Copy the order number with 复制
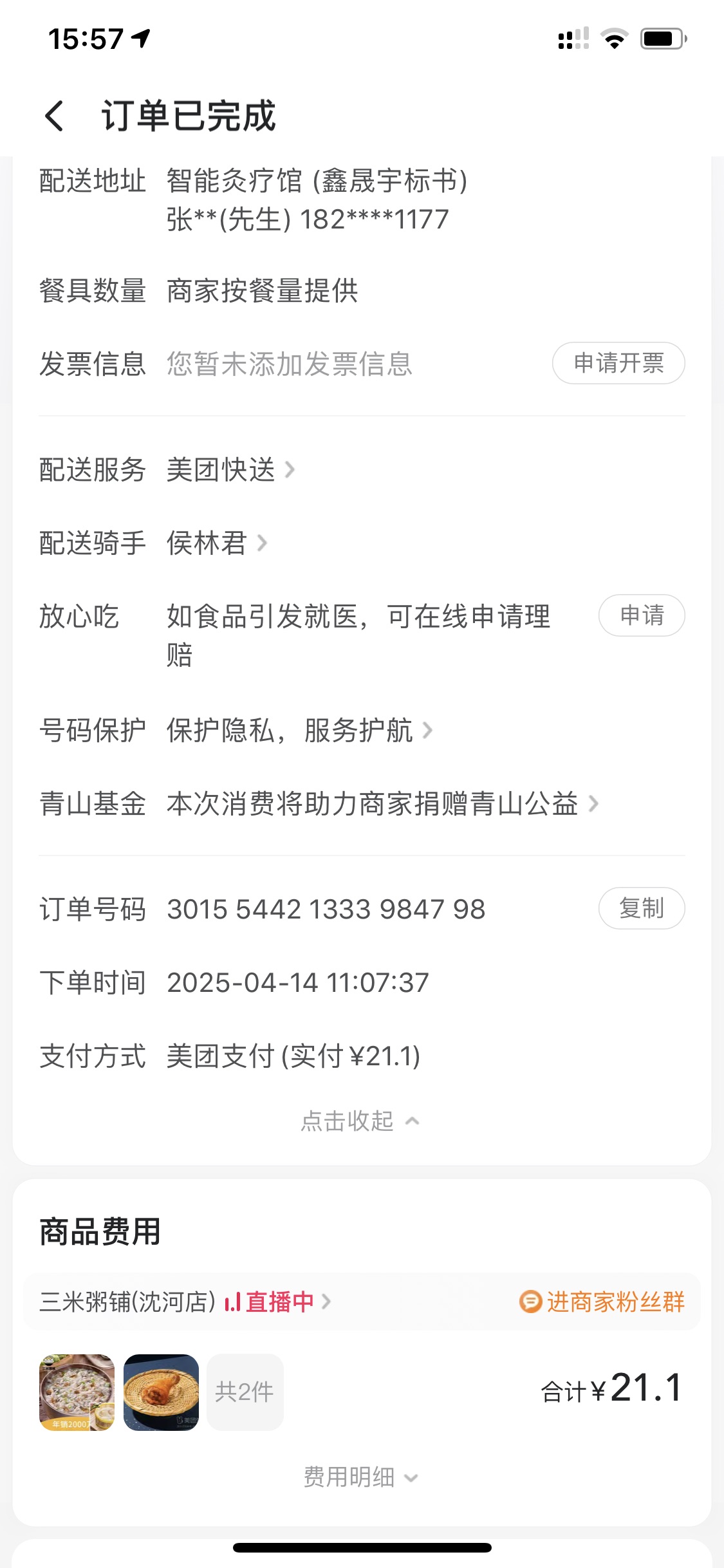The height and width of the screenshot is (1568, 724). point(641,908)
